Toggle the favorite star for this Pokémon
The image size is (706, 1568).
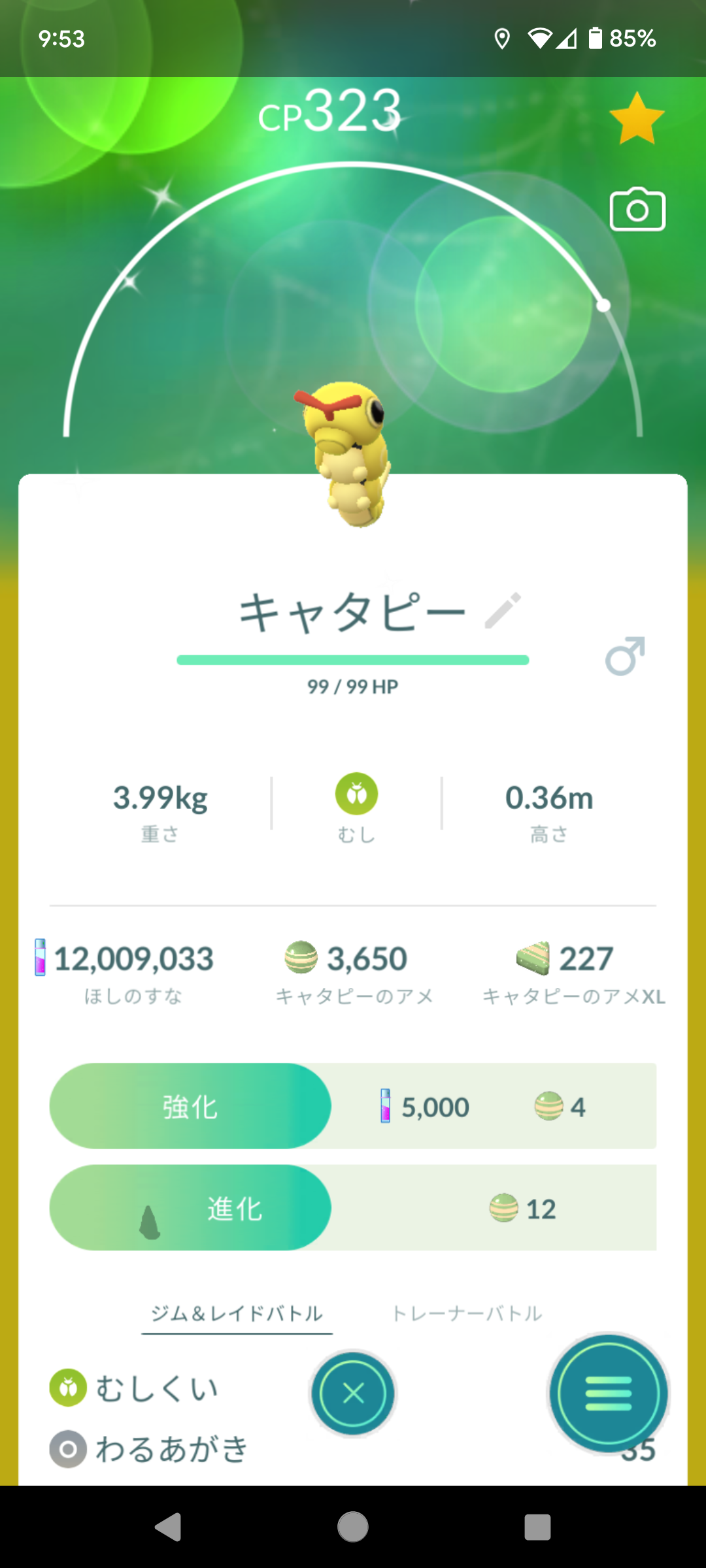coord(637,119)
